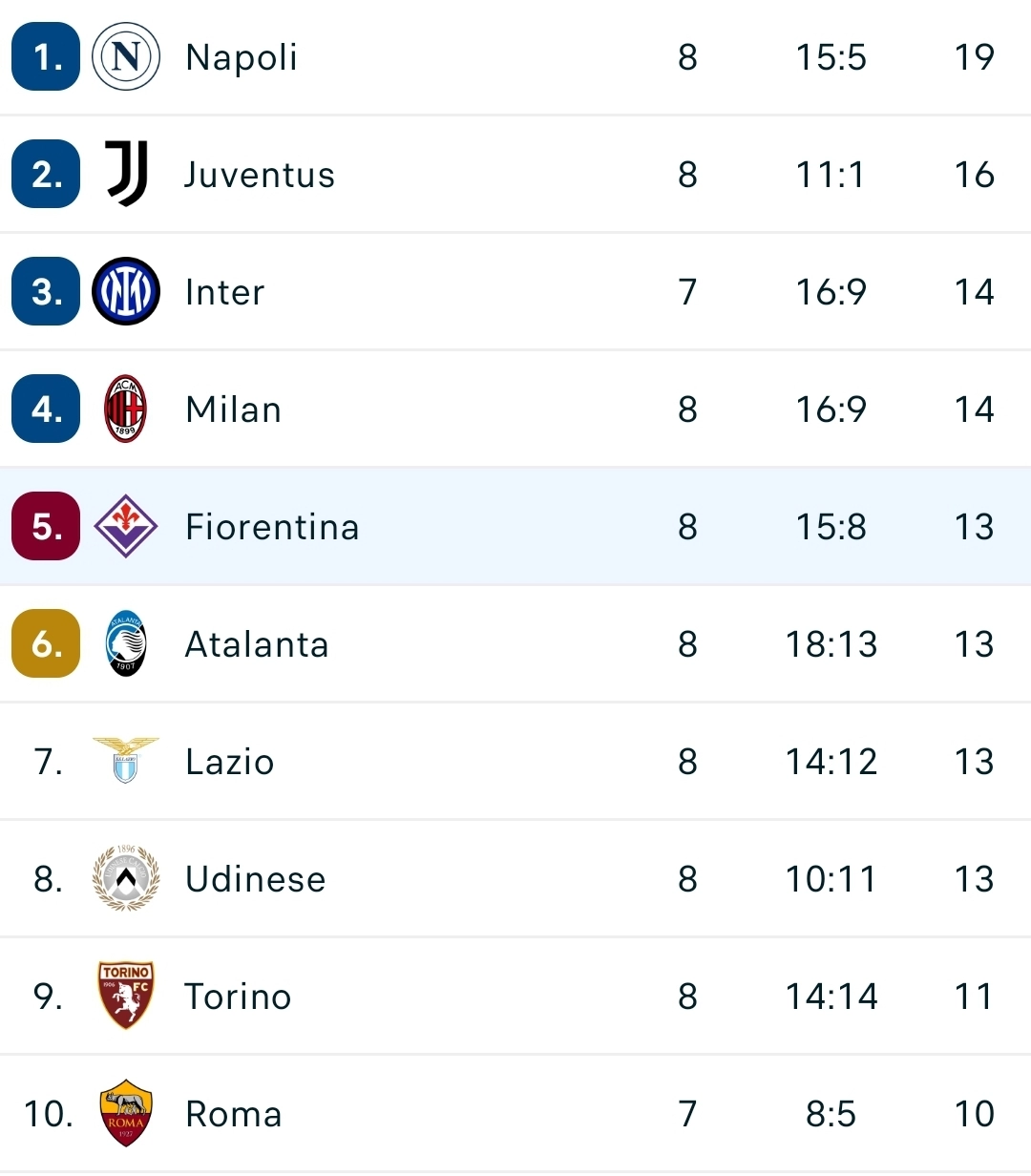Click the Milan club crest
This screenshot has height=1176, width=1031.
point(125,409)
